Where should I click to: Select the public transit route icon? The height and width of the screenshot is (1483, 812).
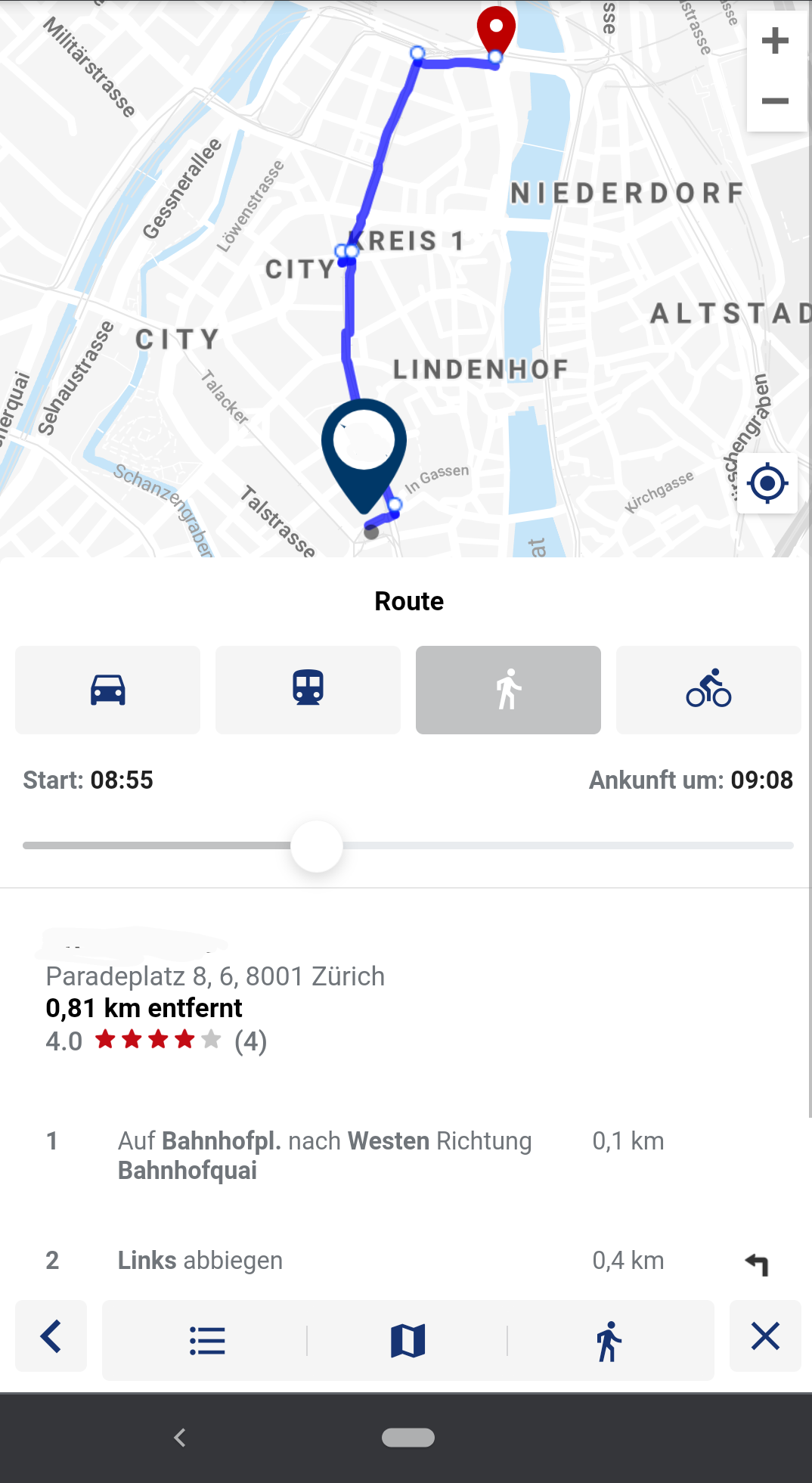pyautogui.click(x=307, y=689)
